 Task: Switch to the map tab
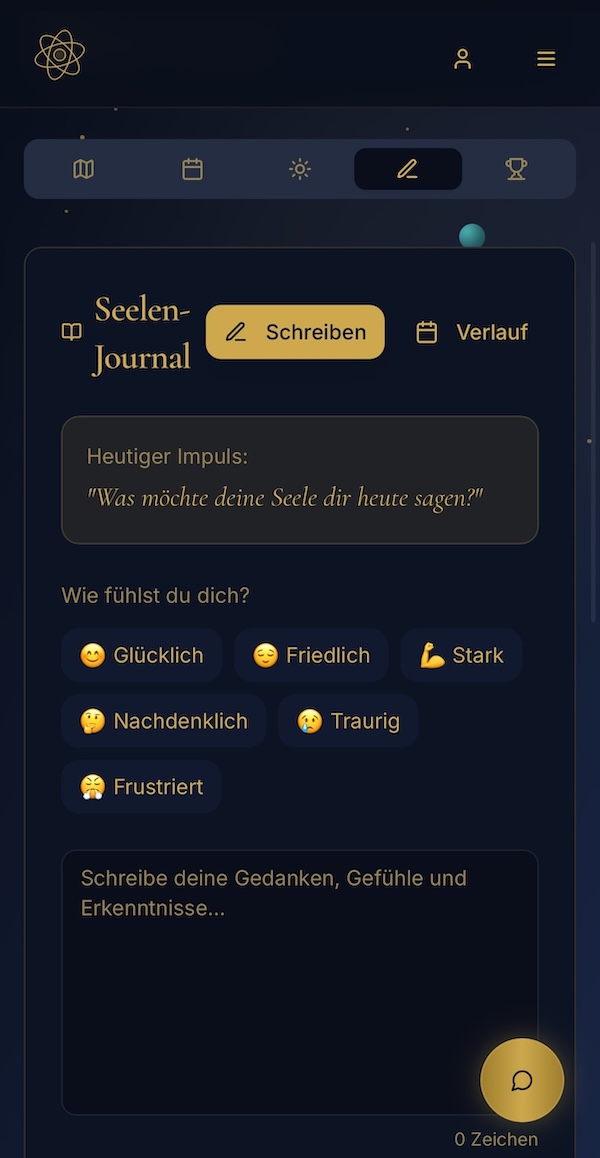84,169
